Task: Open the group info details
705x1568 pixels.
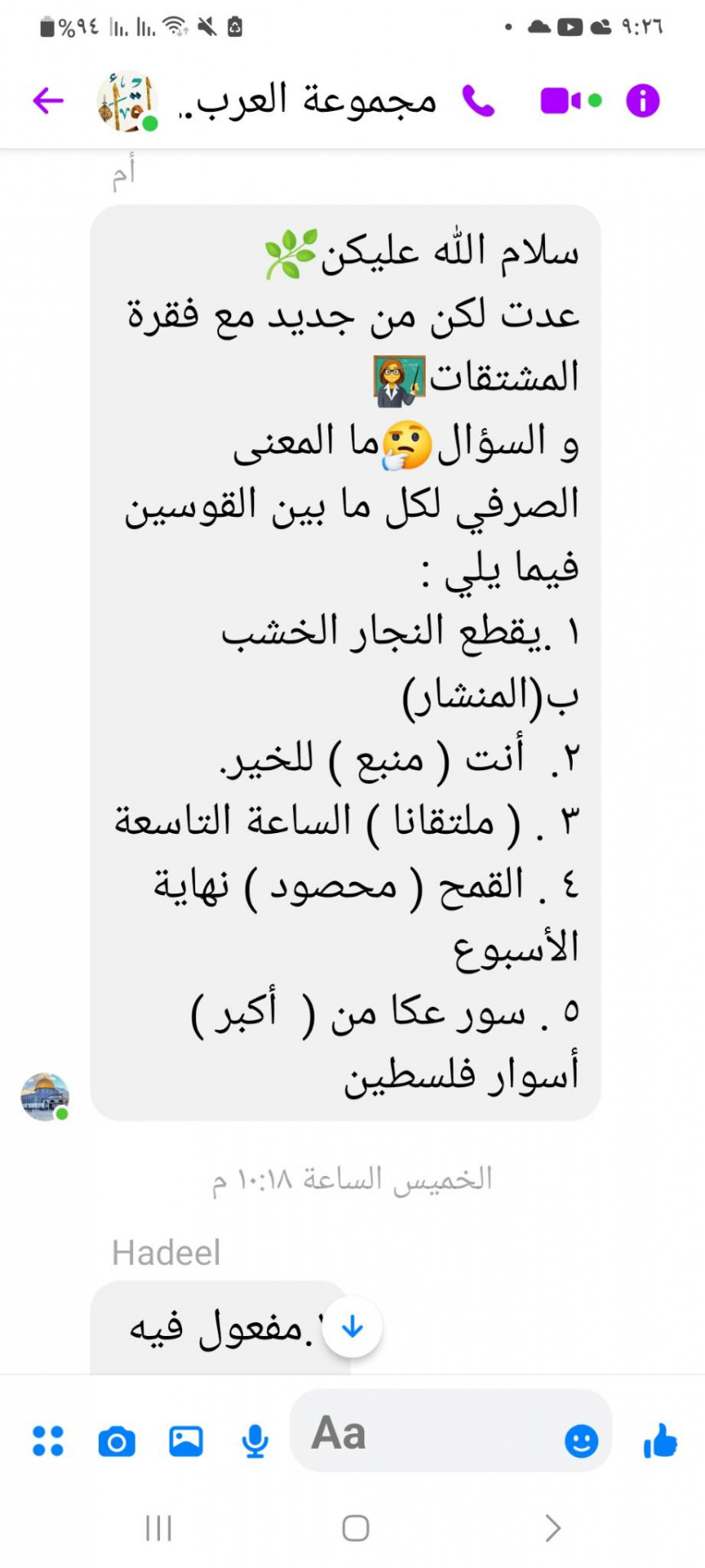Action: (643, 100)
